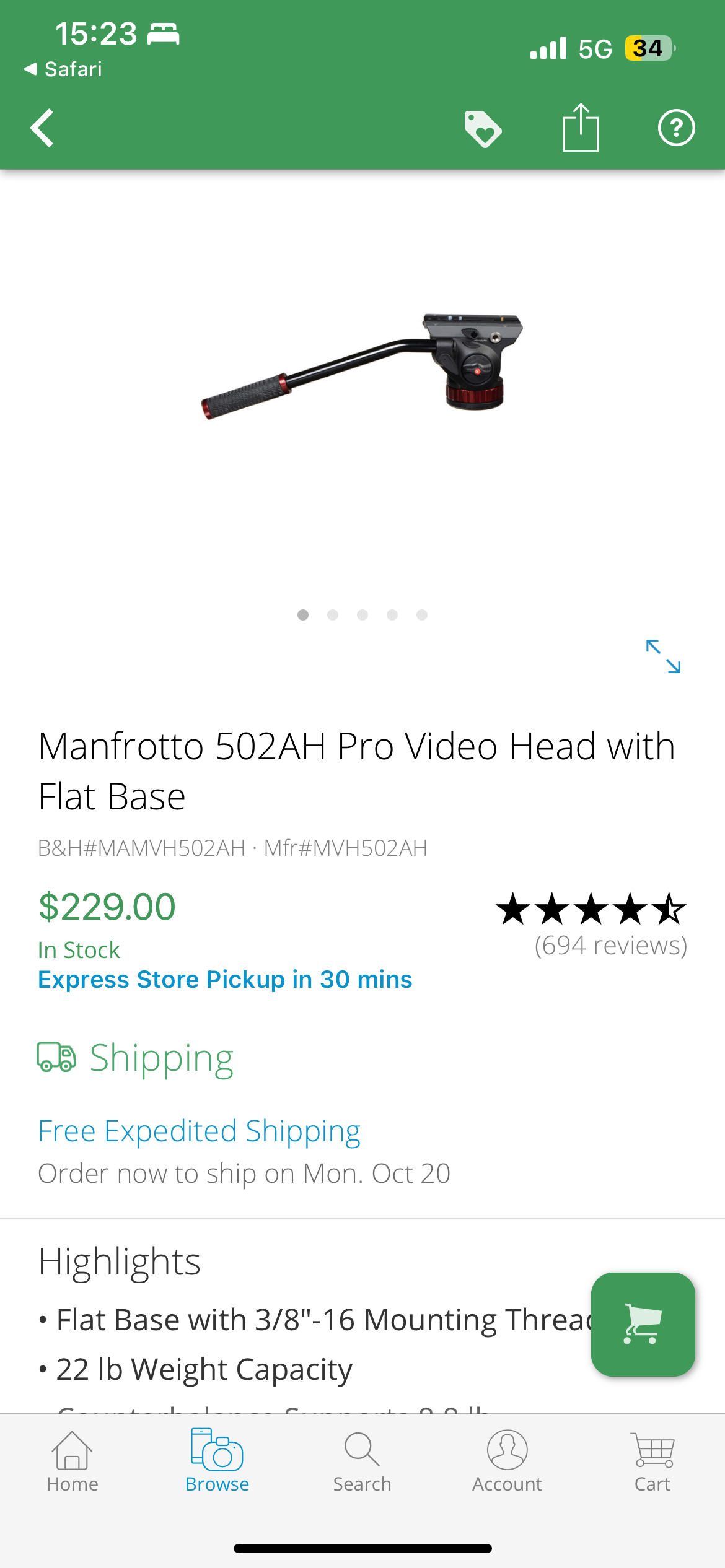View Express Store Pickup in 30 mins
This screenshot has width=725, height=1568.
225,980
